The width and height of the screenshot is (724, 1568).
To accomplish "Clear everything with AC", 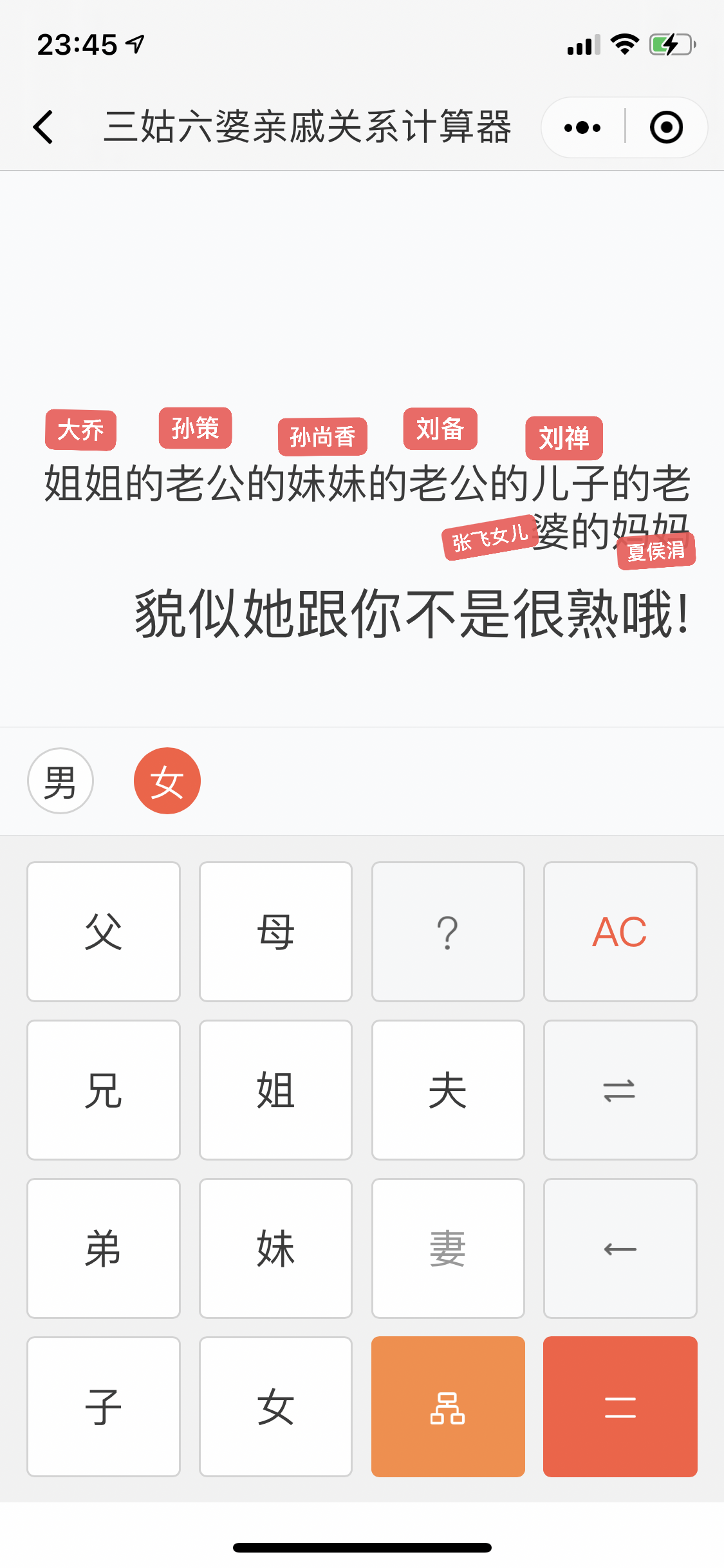I will [x=620, y=931].
